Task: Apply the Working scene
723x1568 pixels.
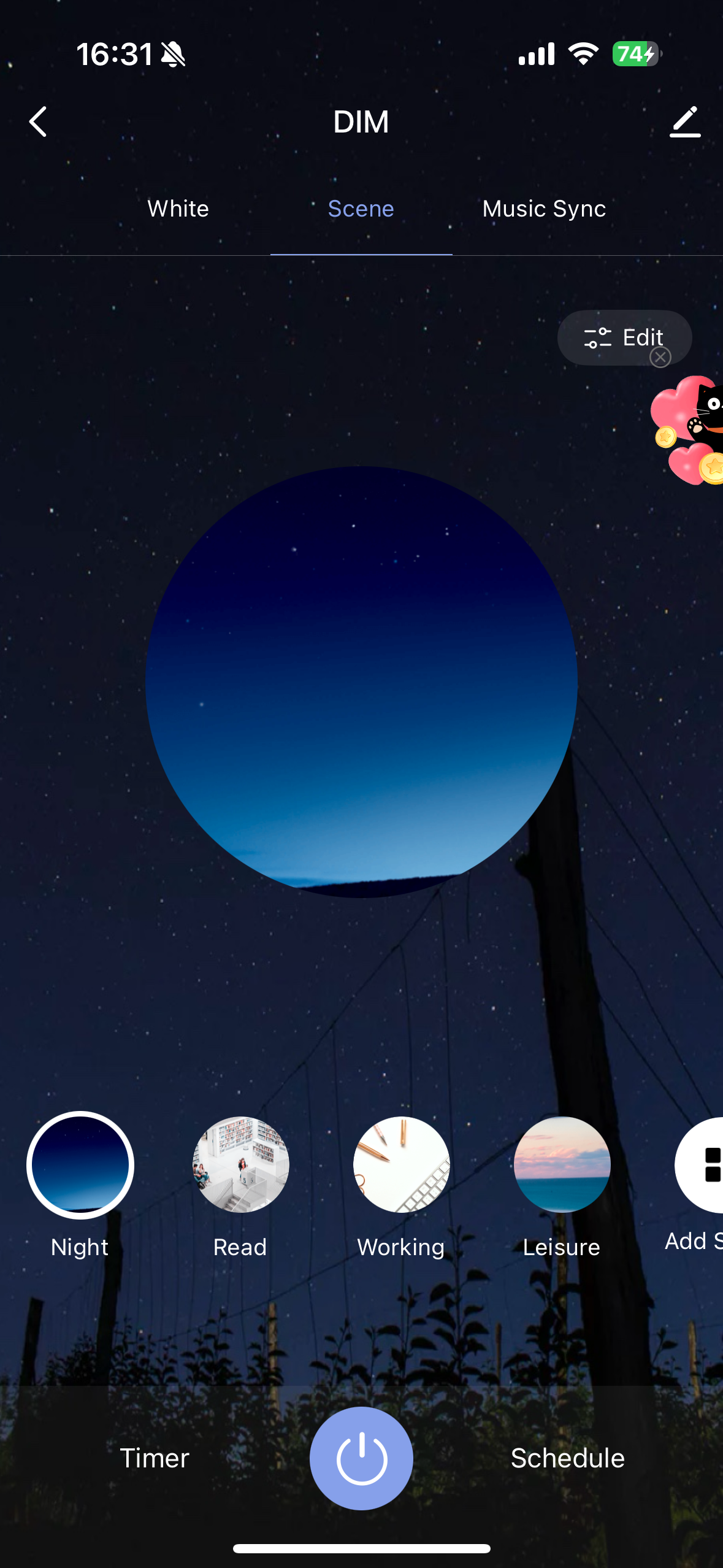Action: (402, 1166)
